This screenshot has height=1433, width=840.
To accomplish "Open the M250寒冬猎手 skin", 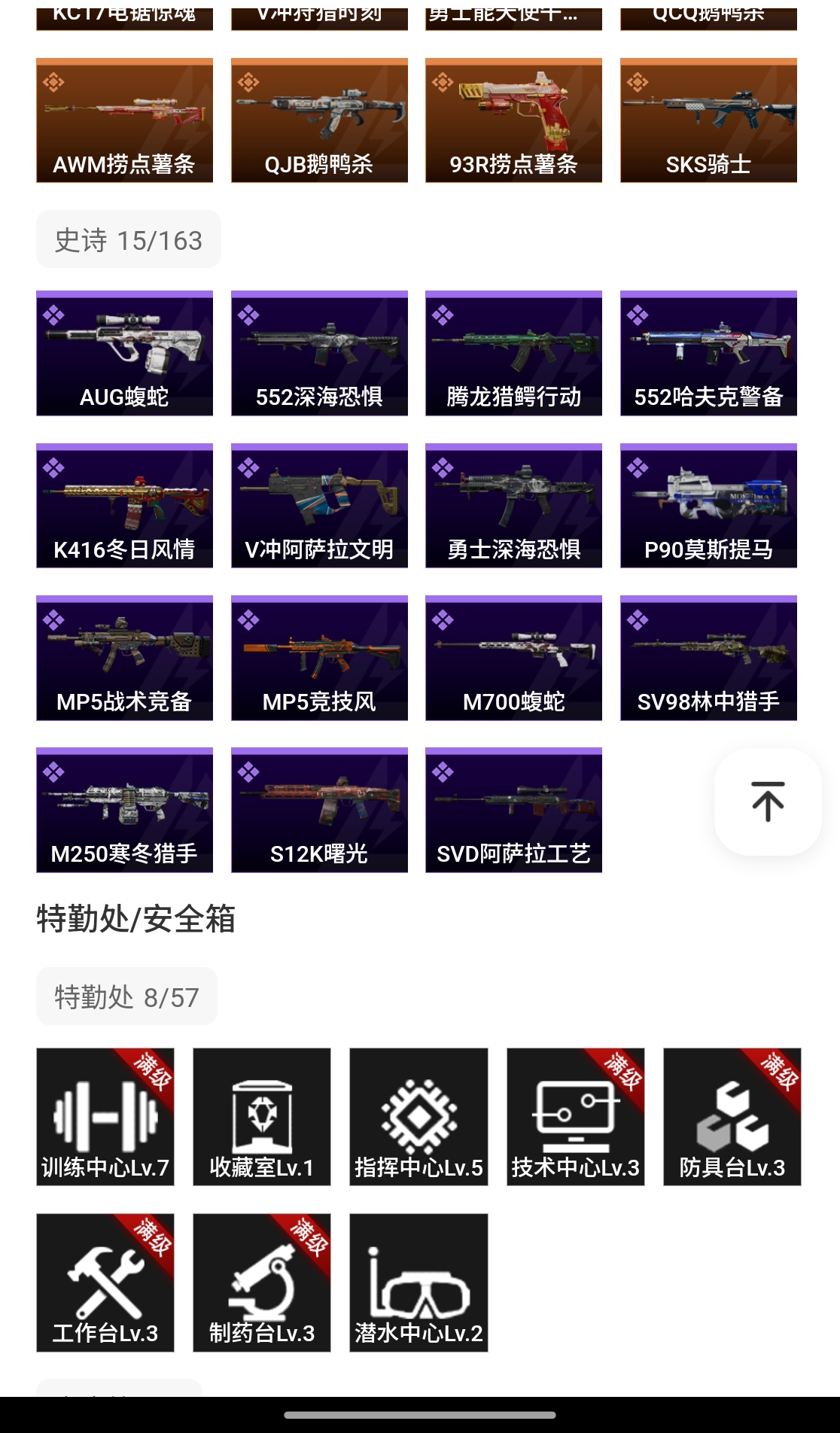I will click(124, 810).
